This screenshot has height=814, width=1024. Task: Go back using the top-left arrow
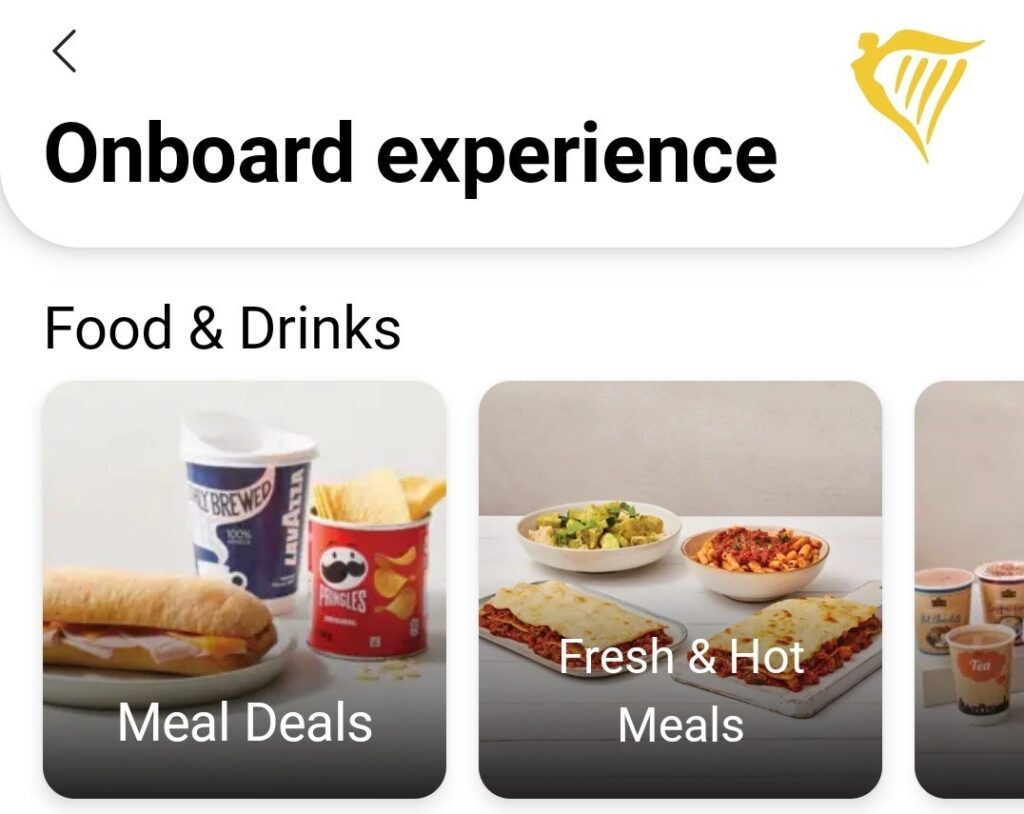pyautogui.click(x=65, y=52)
